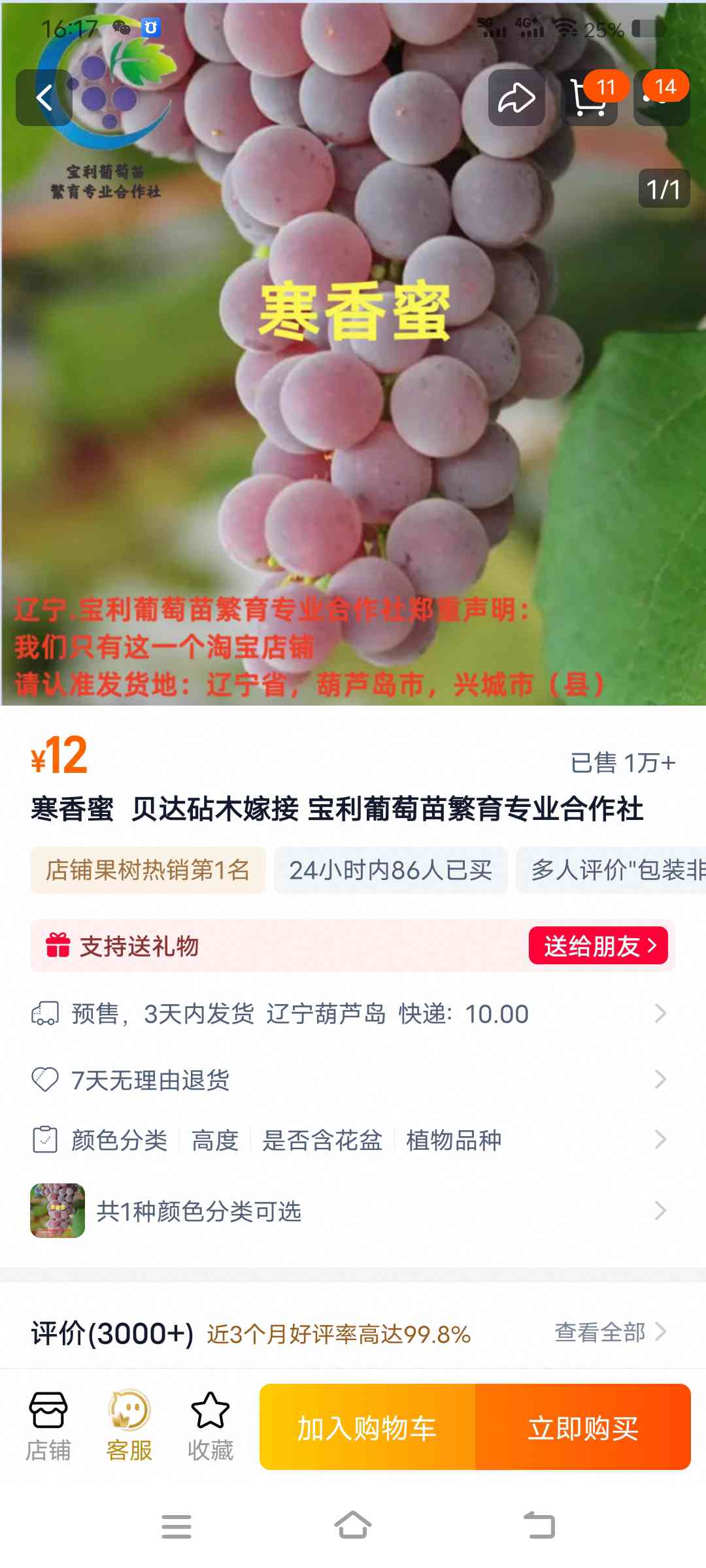This screenshot has height=1568, width=706.
Task: Tap the 24小时内86人已买 chip
Action: (391, 870)
